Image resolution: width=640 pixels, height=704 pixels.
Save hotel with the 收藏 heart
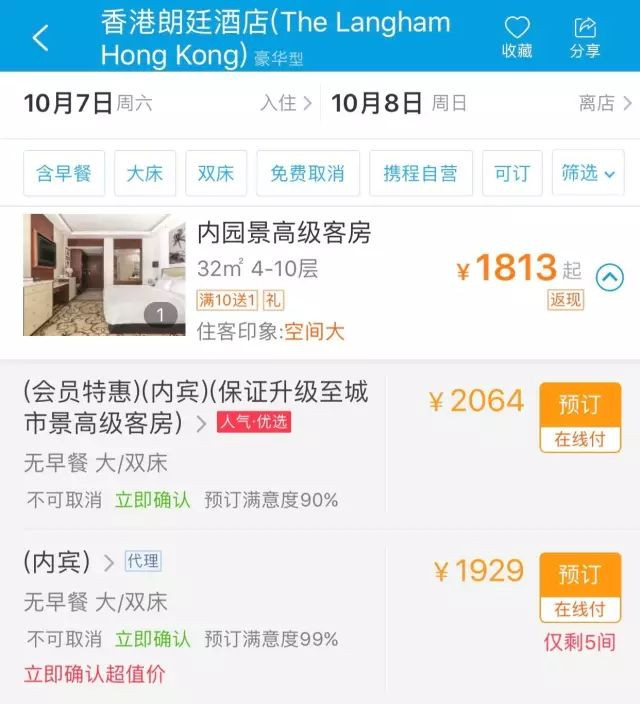(x=516, y=37)
